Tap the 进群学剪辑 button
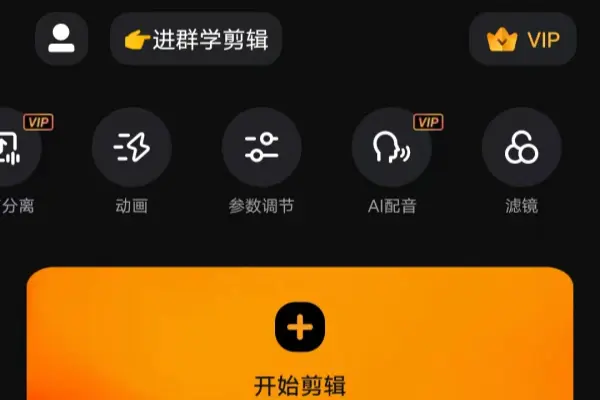600x400 pixels. click(x=196, y=40)
